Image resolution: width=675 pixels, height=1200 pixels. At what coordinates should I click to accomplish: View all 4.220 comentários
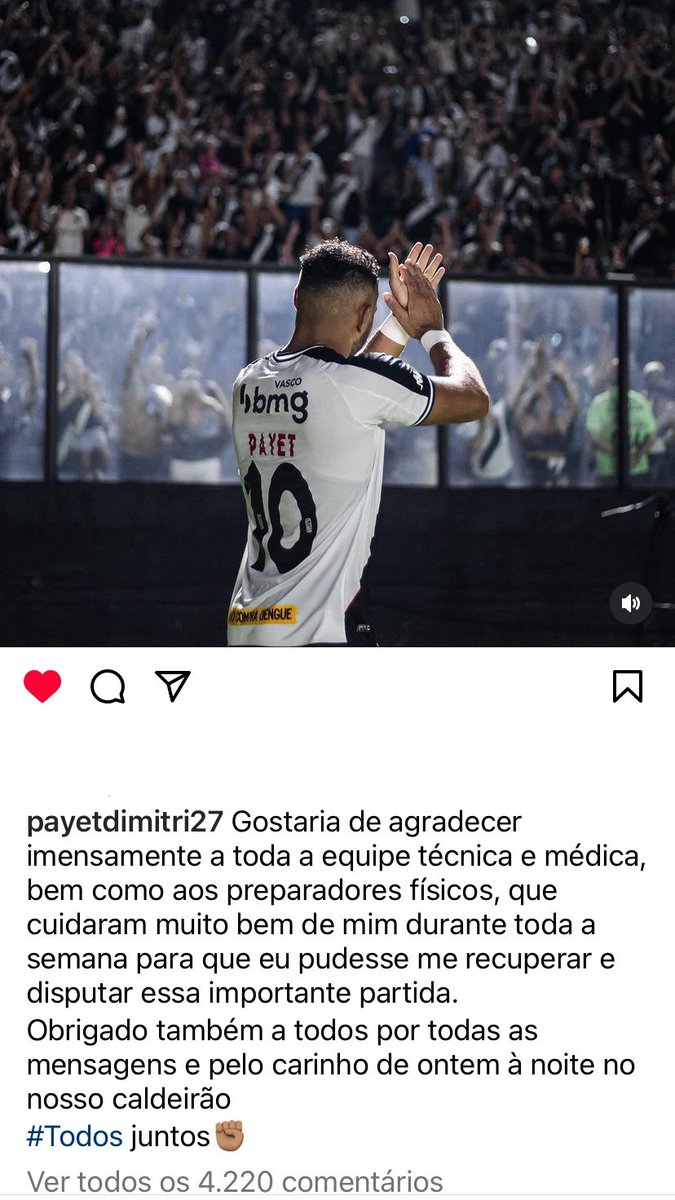point(234,1182)
